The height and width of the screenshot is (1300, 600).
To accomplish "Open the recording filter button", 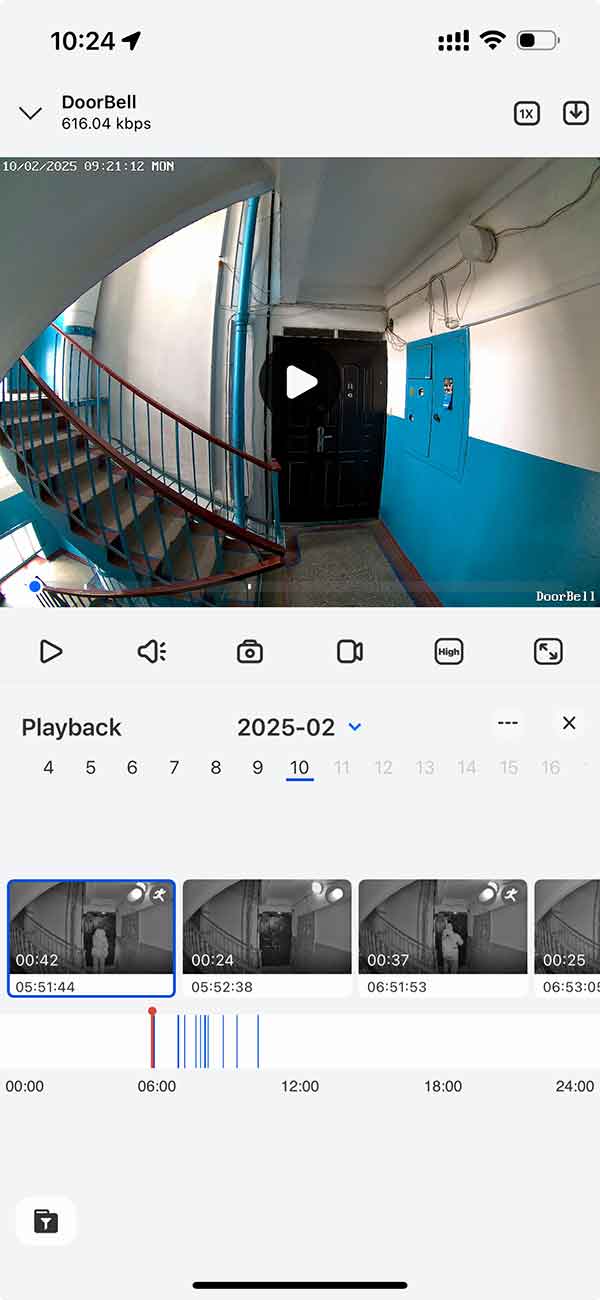I will click(46, 1220).
